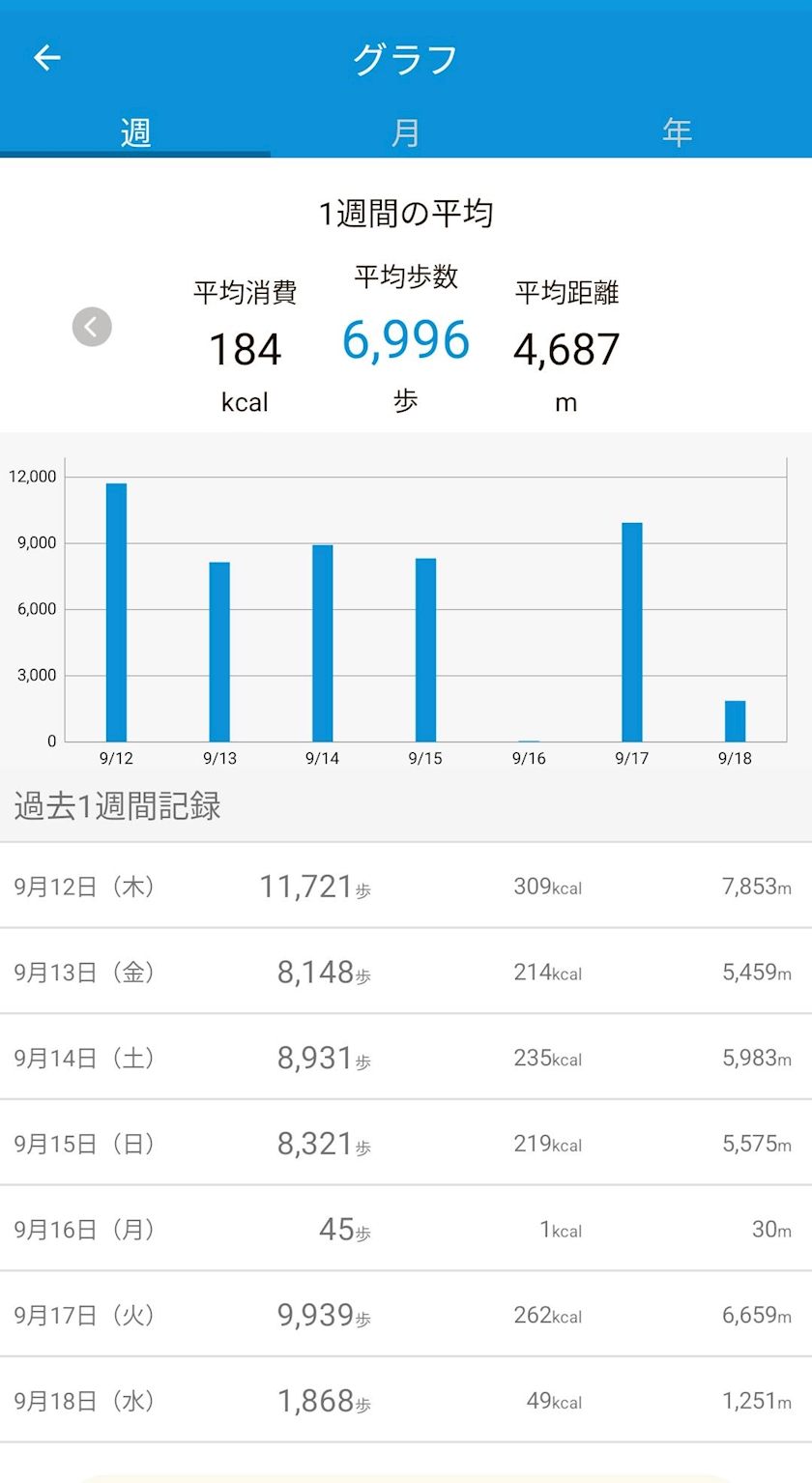Screen dimensions: 812x1483
Task: Show the previous week with the left chevron
Action: pos(92,327)
